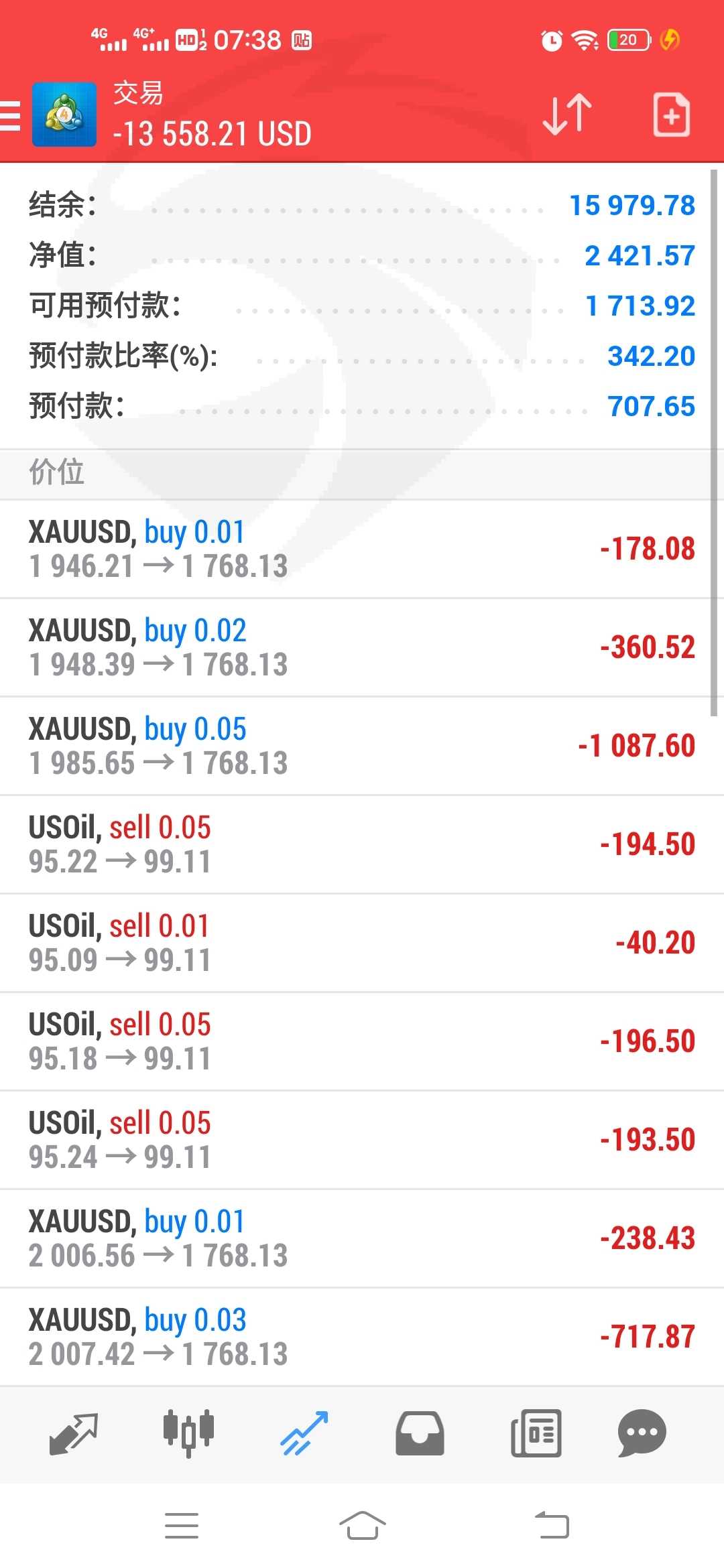The height and width of the screenshot is (1568, 724).
Task: Create a new order
Action: click(x=671, y=115)
